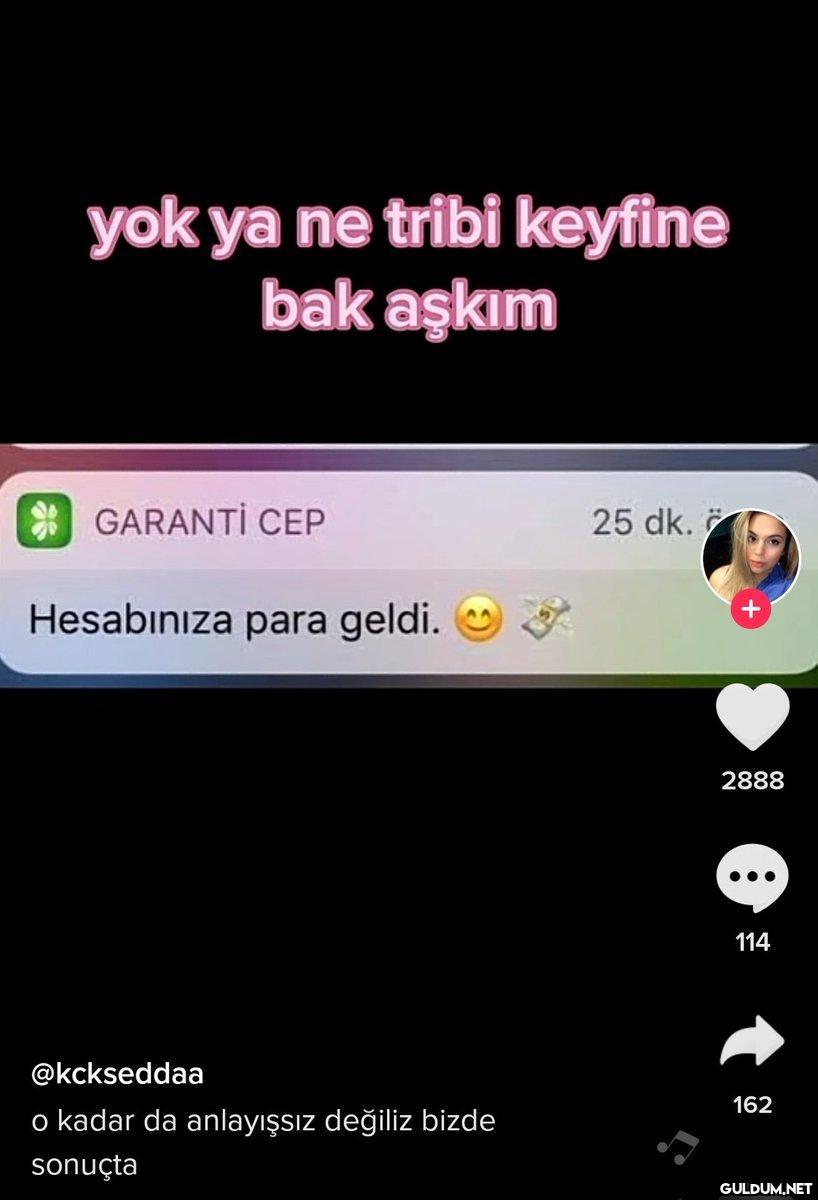818x1200 pixels.
Task: Open the @kckseddaa username link
Action: (x=118, y=1075)
